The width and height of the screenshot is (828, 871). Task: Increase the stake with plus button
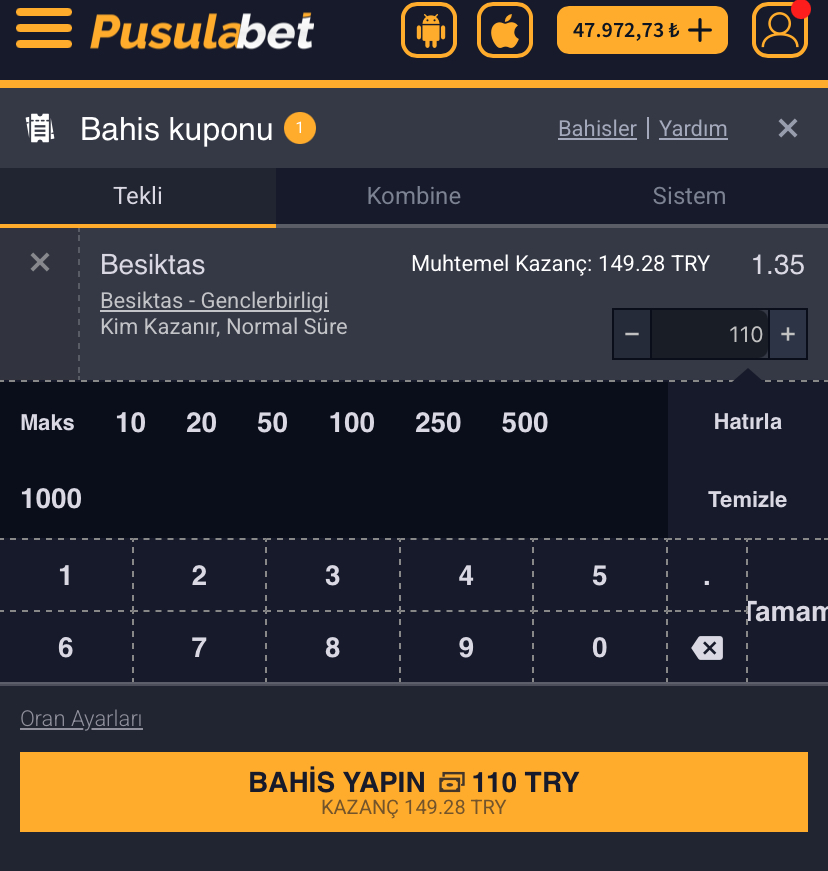(788, 334)
